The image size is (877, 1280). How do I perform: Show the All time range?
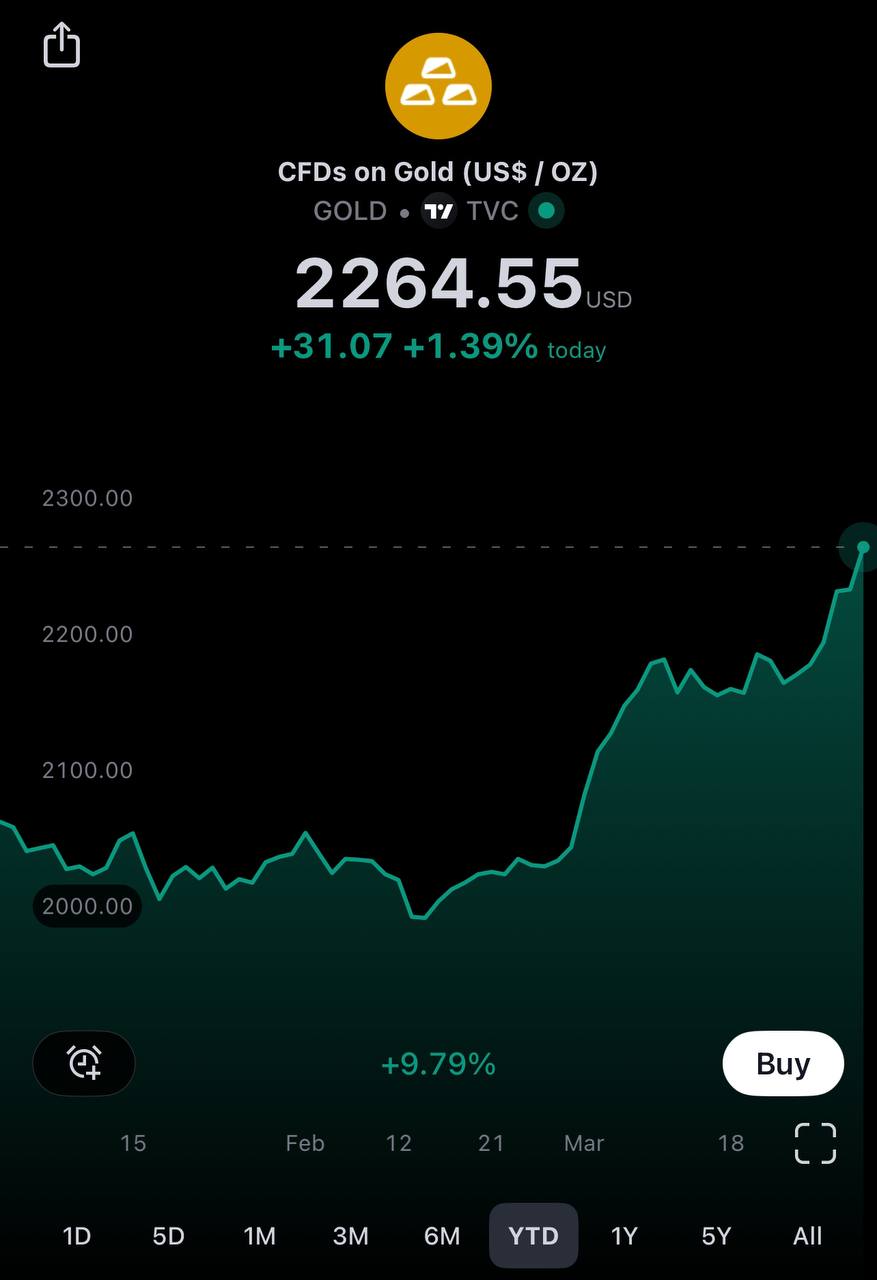click(x=807, y=1236)
